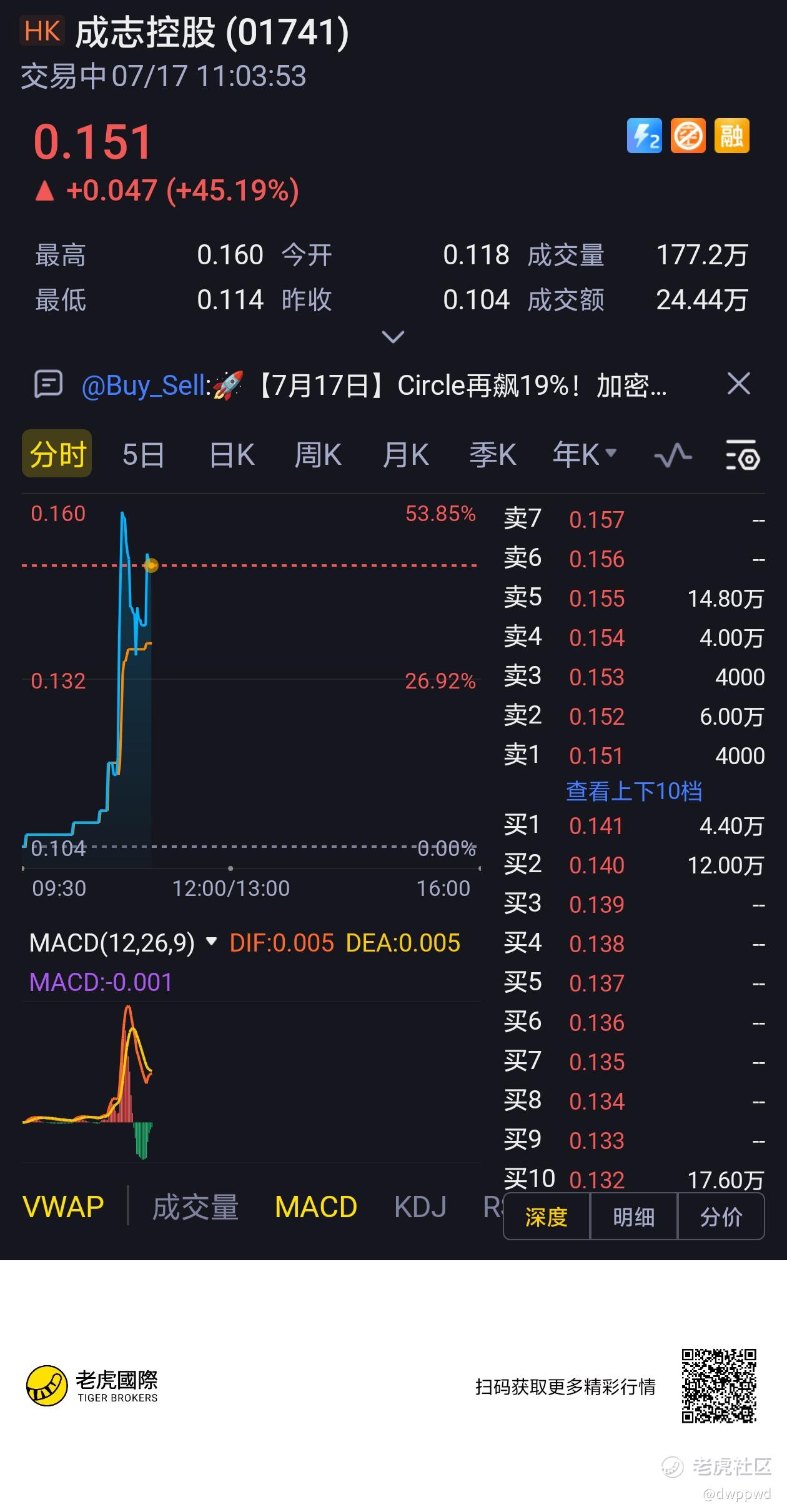Screen dimensions: 787x1512
Task: Dismiss the Buy_Sell news banner
Action: [738, 384]
